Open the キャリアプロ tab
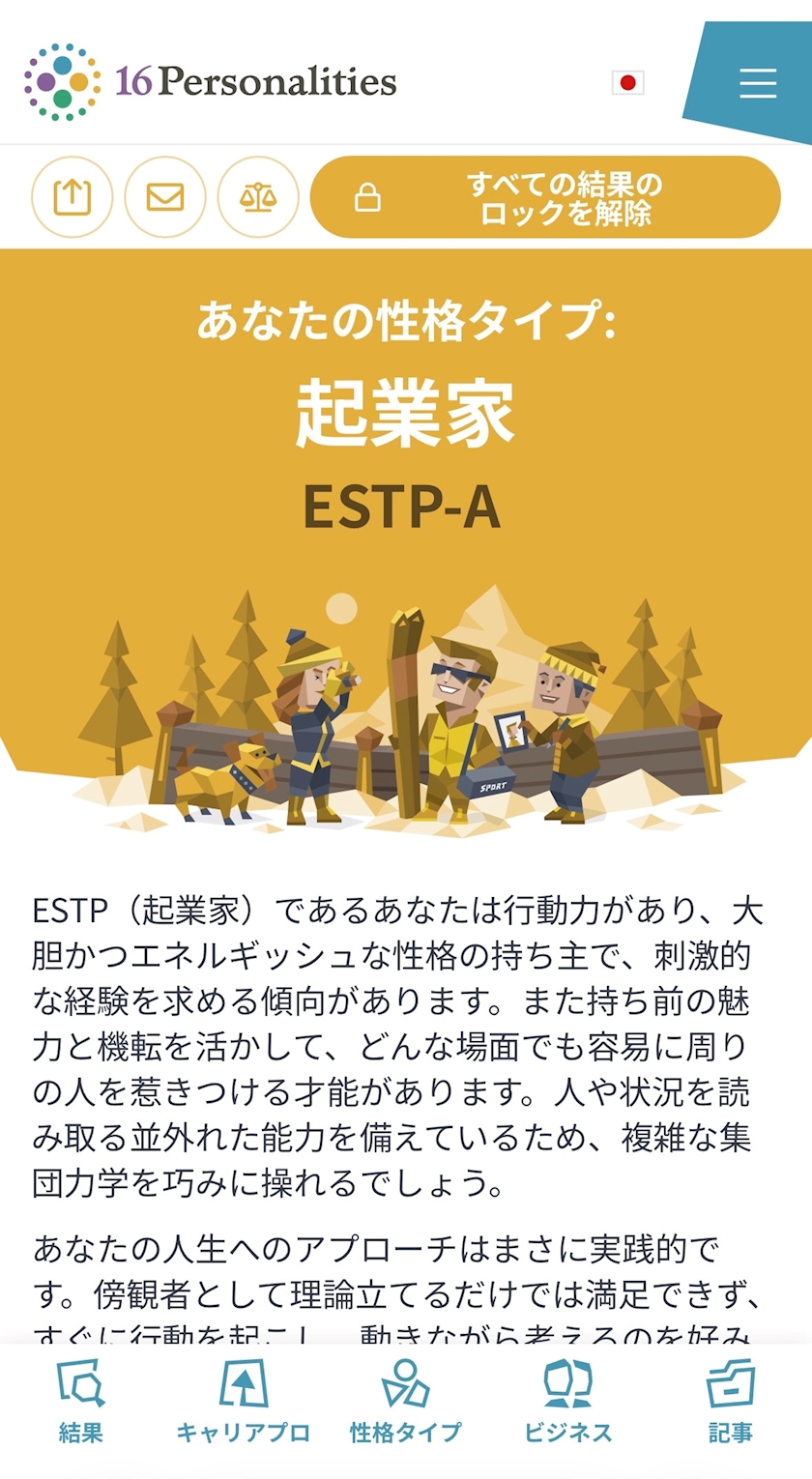Image resolution: width=812 pixels, height=1479 pixels. [244, 1401]
